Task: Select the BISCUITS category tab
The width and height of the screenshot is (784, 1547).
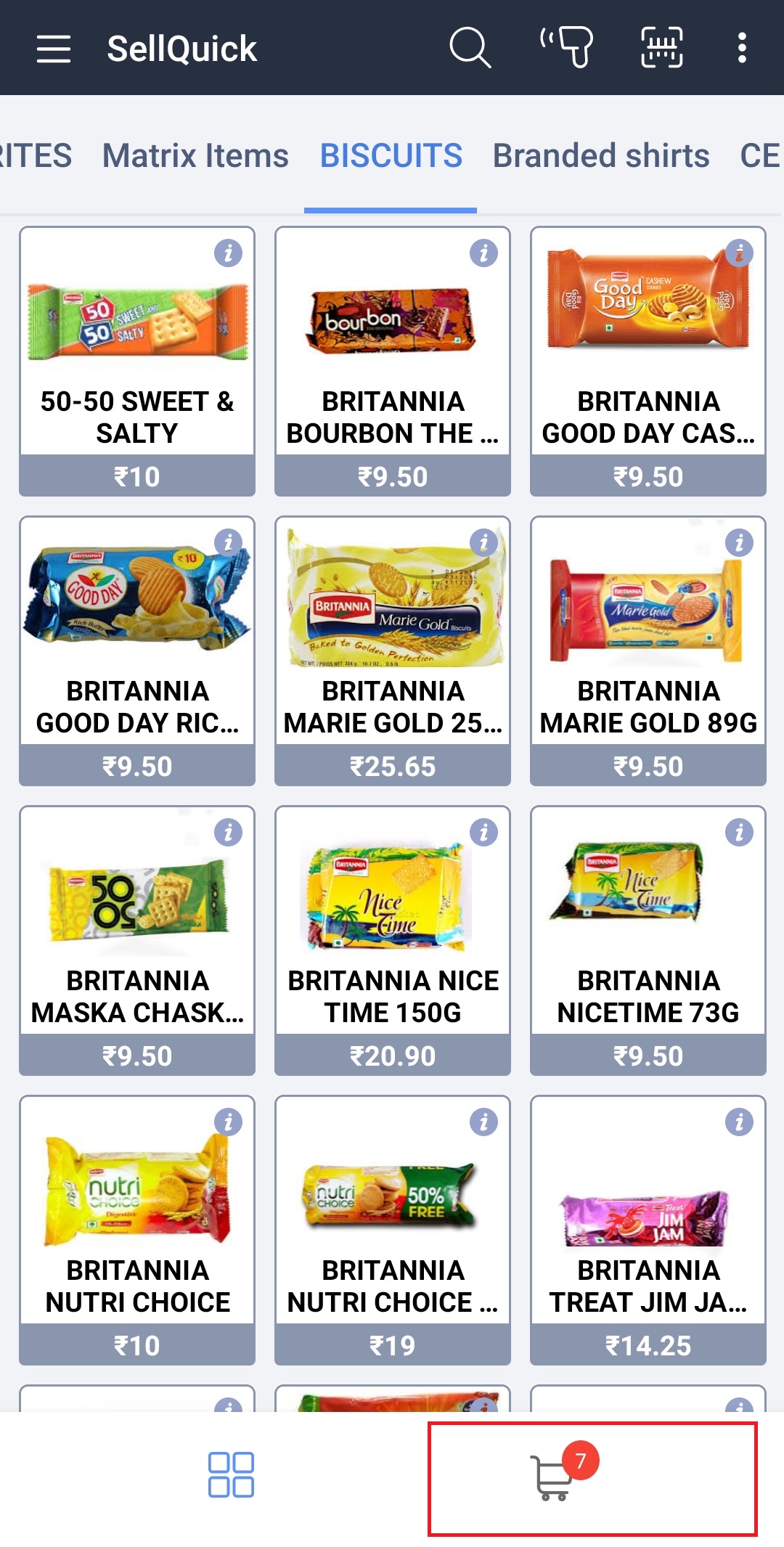Action: 391,155
